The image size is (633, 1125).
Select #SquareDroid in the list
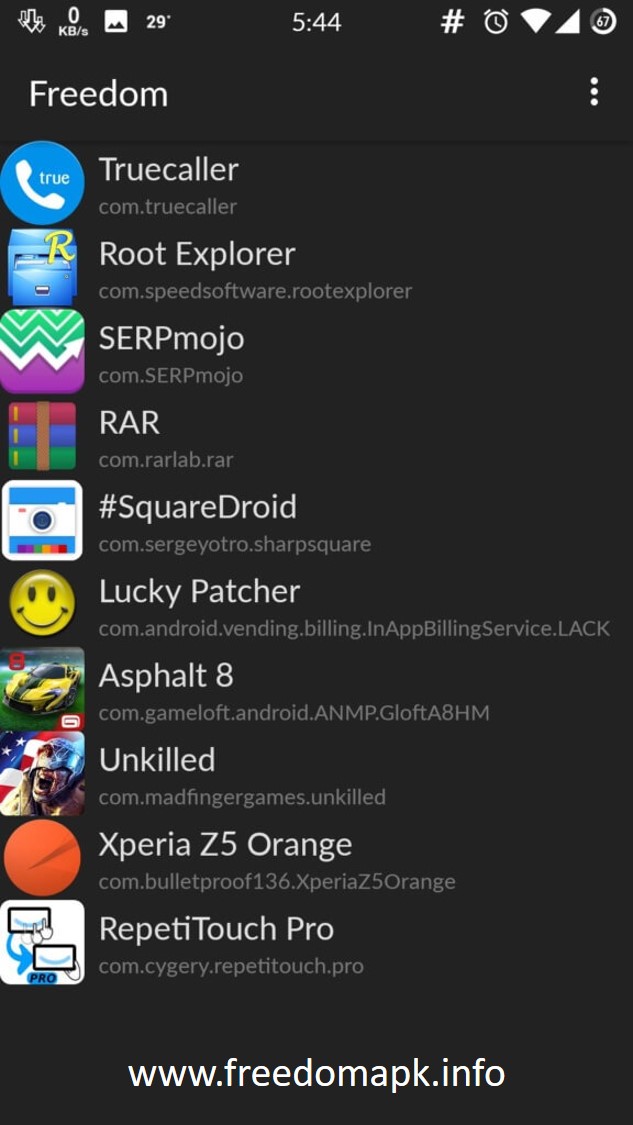pyautogui.click(x=316, y=520)
